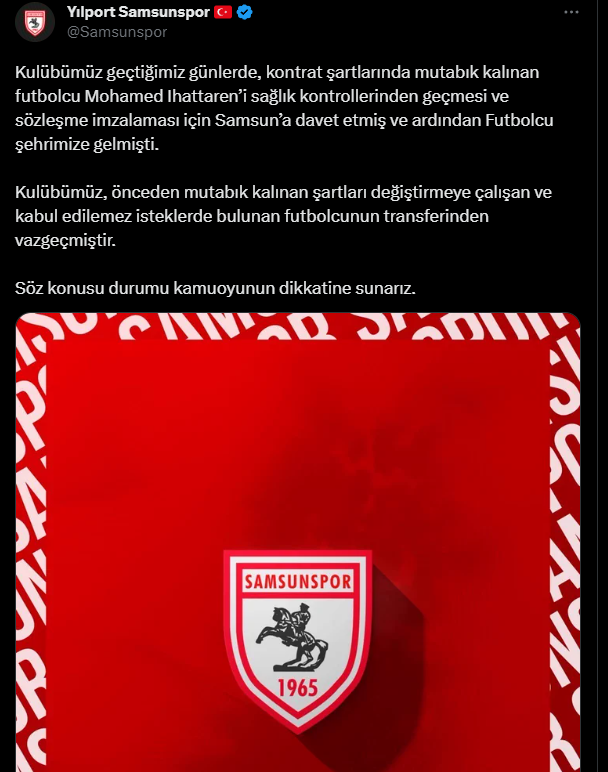Viewport: 608px width, 772px height.
Task: Open the post's overflow menu
Action: click(571, 13)
